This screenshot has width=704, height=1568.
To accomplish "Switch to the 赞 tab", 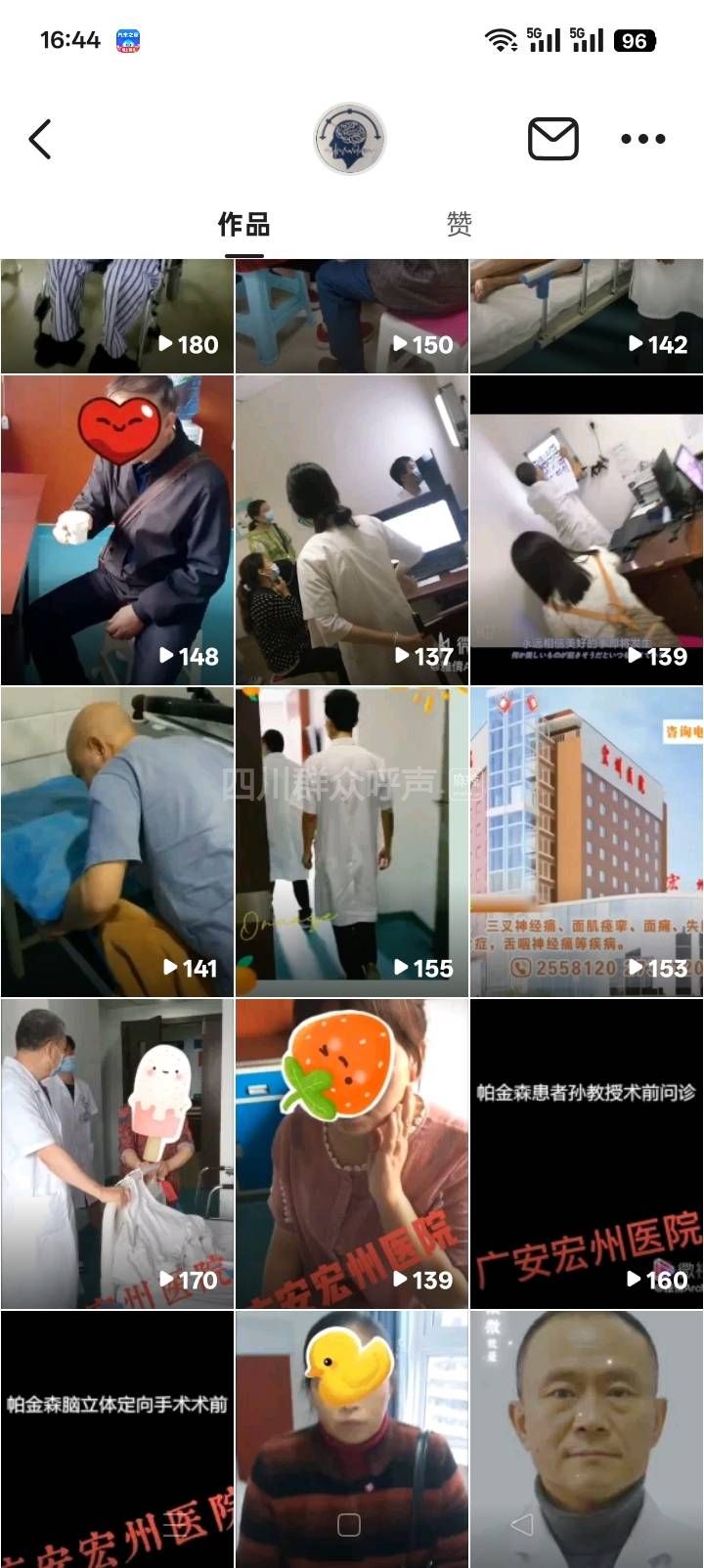I will pos(460,225).
